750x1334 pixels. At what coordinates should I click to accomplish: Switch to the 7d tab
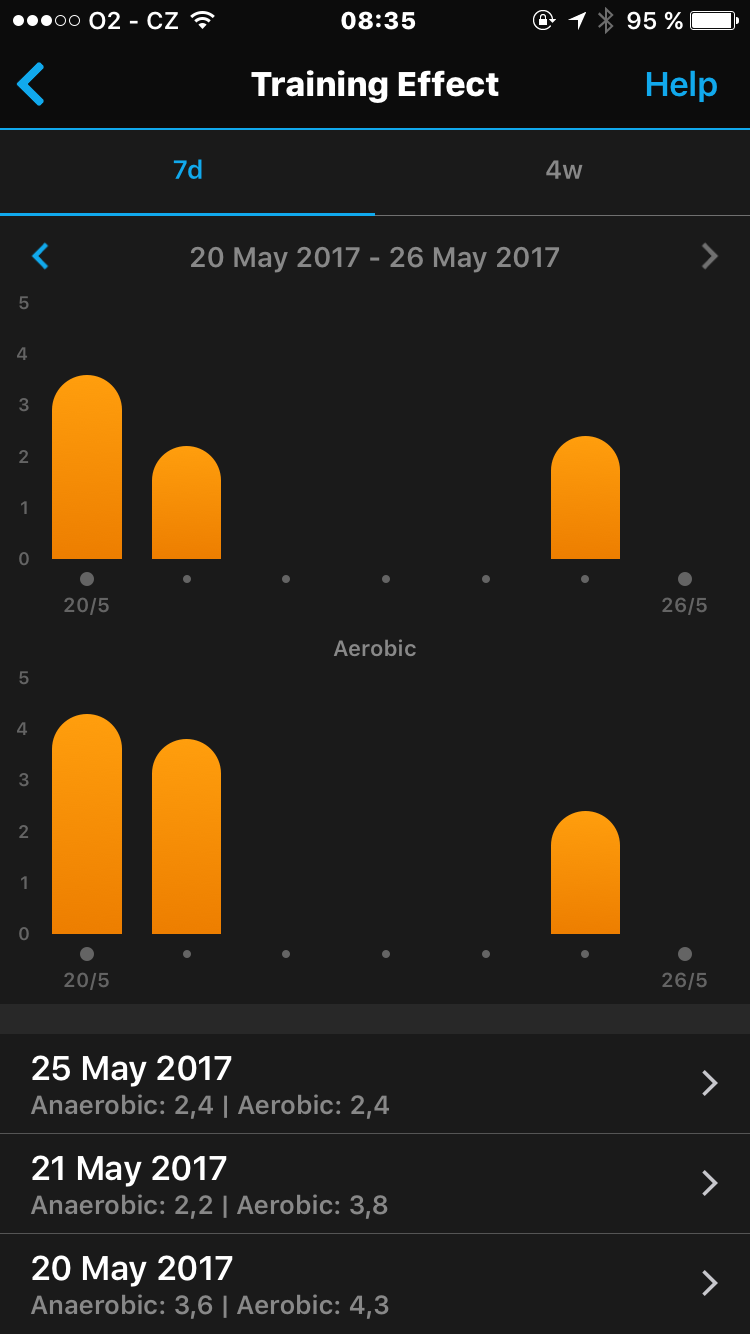(188, 170)
